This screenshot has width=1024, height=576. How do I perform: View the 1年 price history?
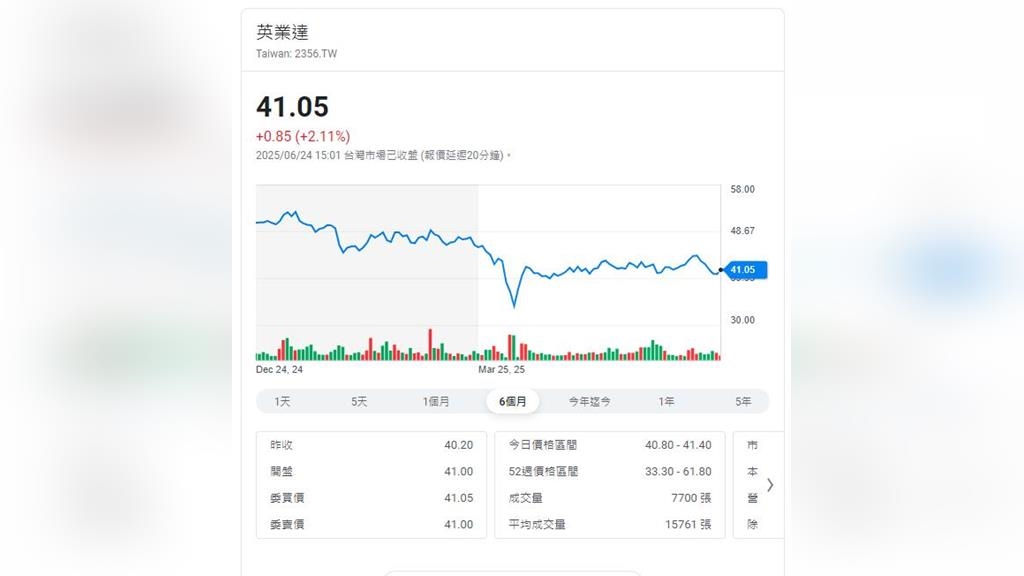[666, 401]
